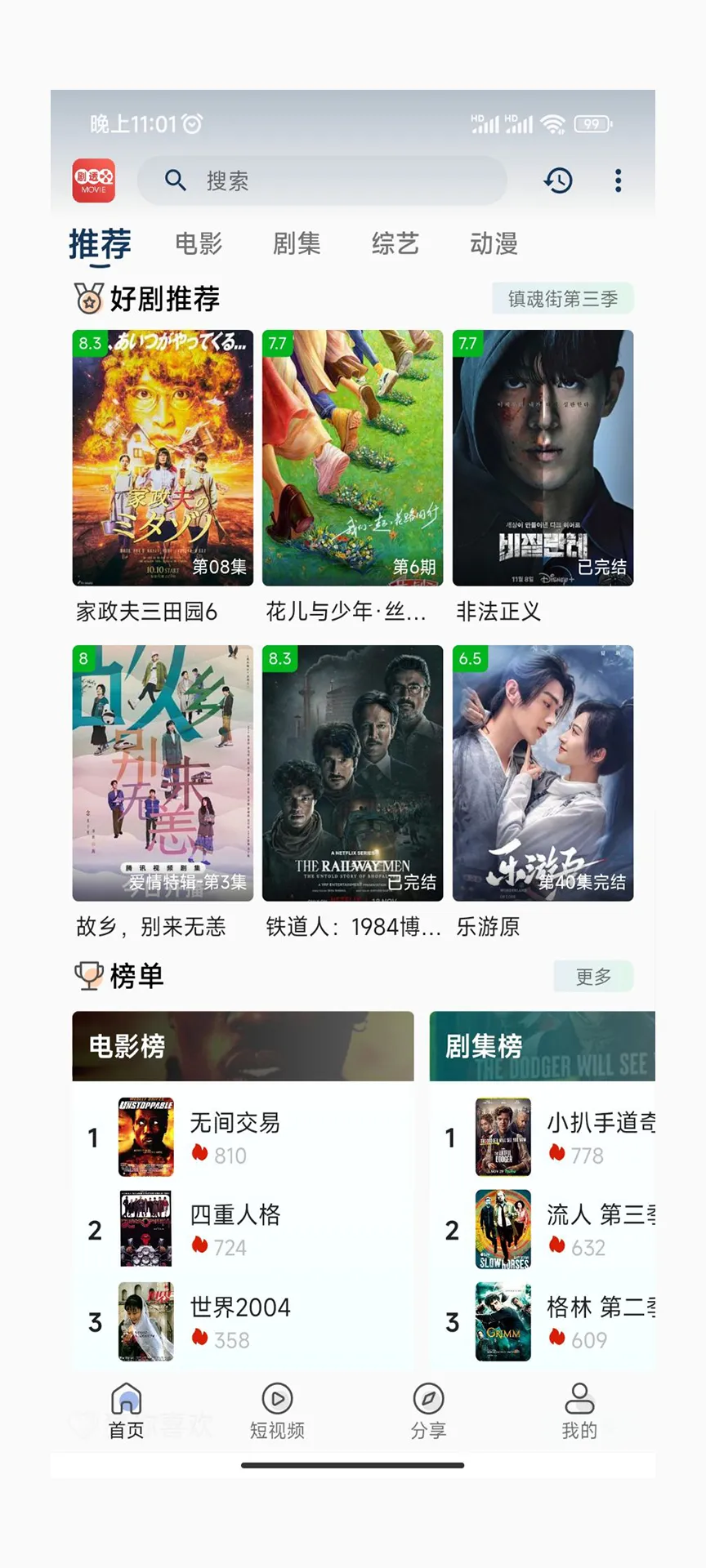Tap the 镇魂街第三季 chip
706x1568 pixels.
click(562, 299)
